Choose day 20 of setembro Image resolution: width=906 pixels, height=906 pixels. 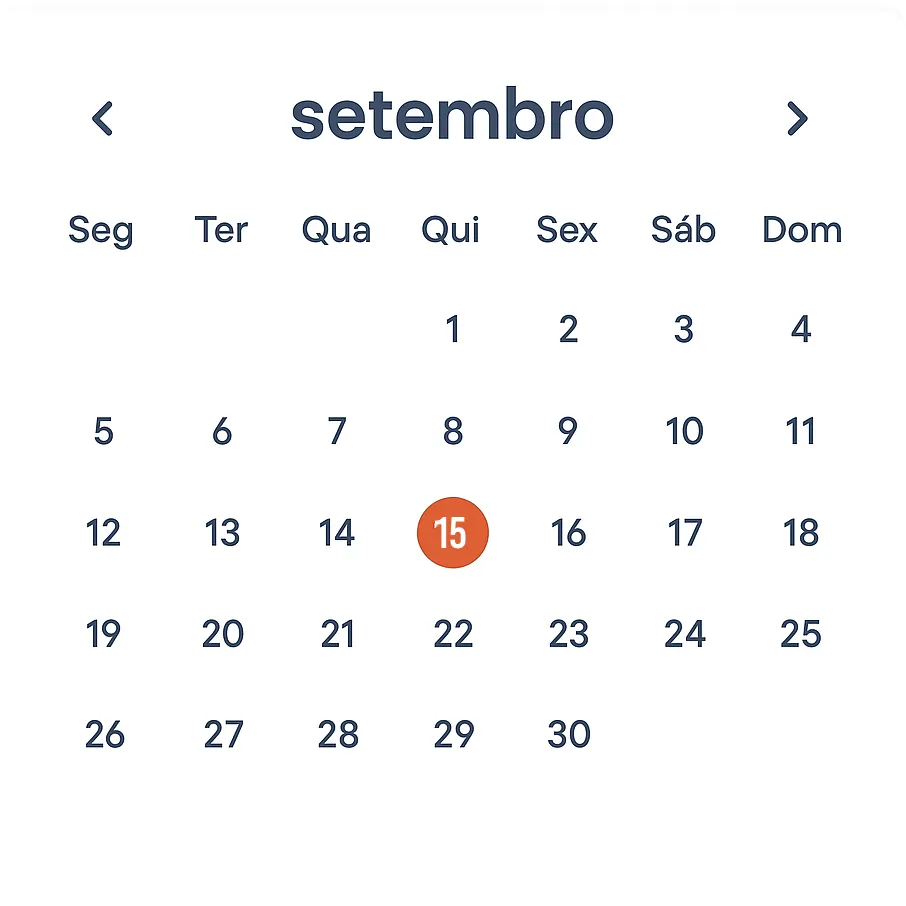(222, 634)
